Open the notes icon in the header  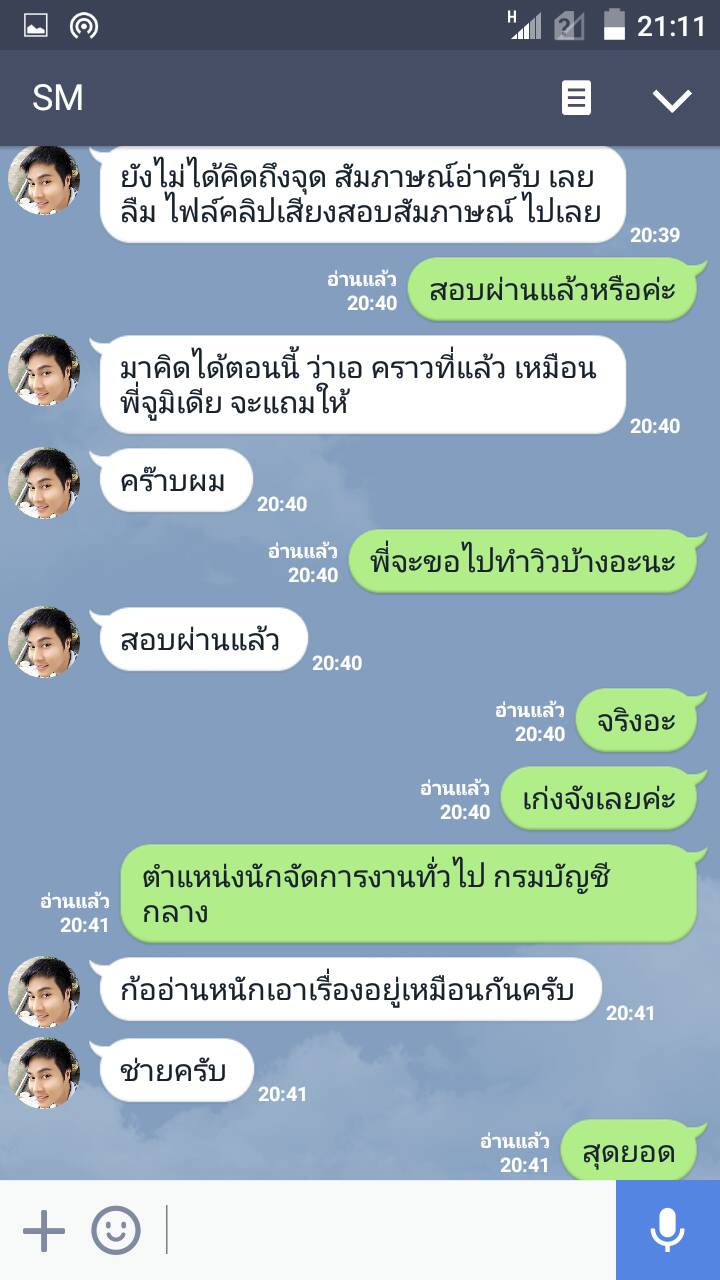(576, 98)
